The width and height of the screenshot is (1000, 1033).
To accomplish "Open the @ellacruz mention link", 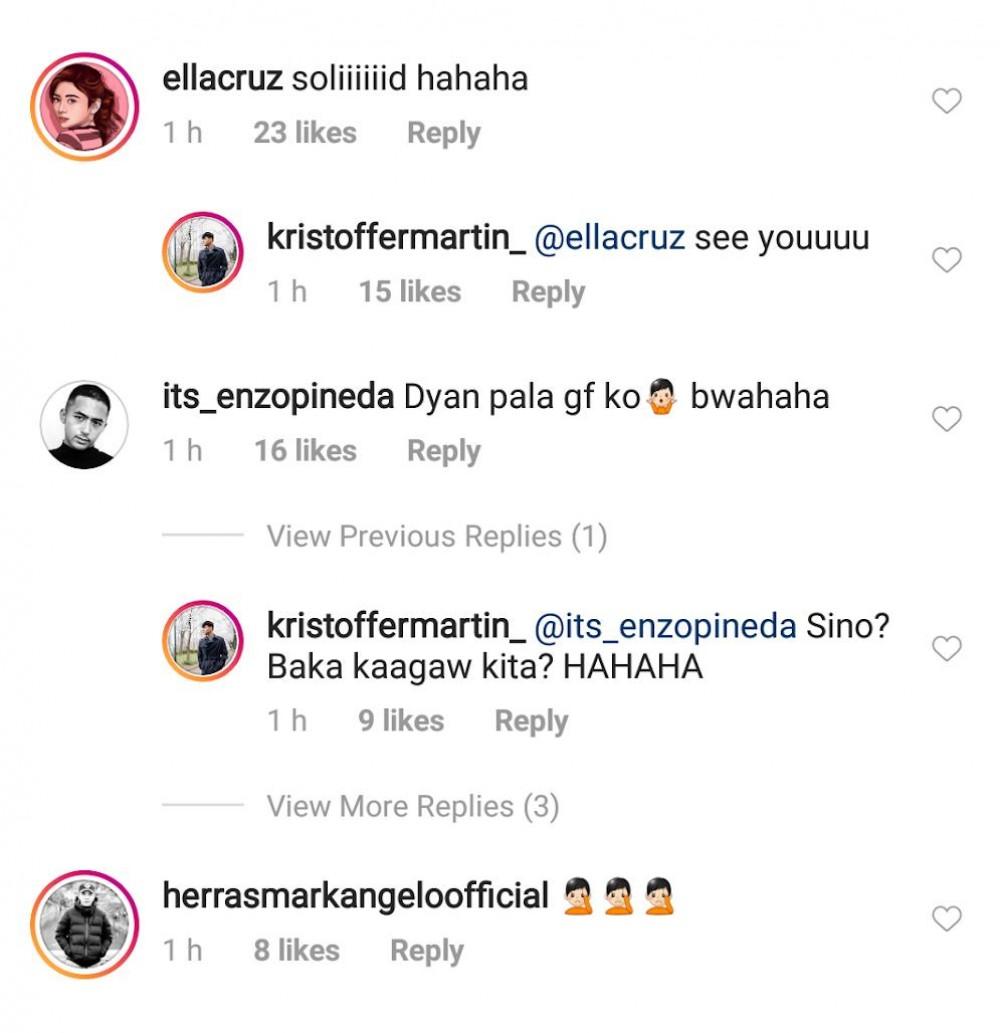I will [x=610, y=239].
